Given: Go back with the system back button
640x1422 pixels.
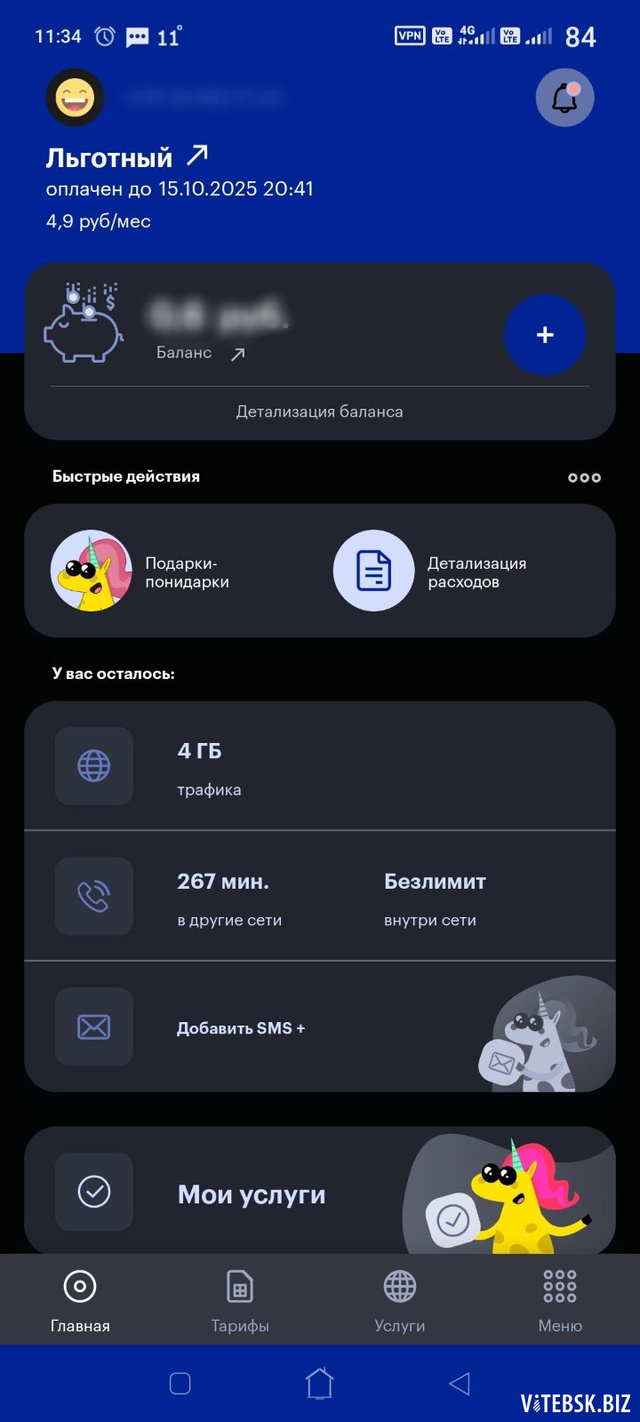Looking at the screenshot, I should 459,1384.
